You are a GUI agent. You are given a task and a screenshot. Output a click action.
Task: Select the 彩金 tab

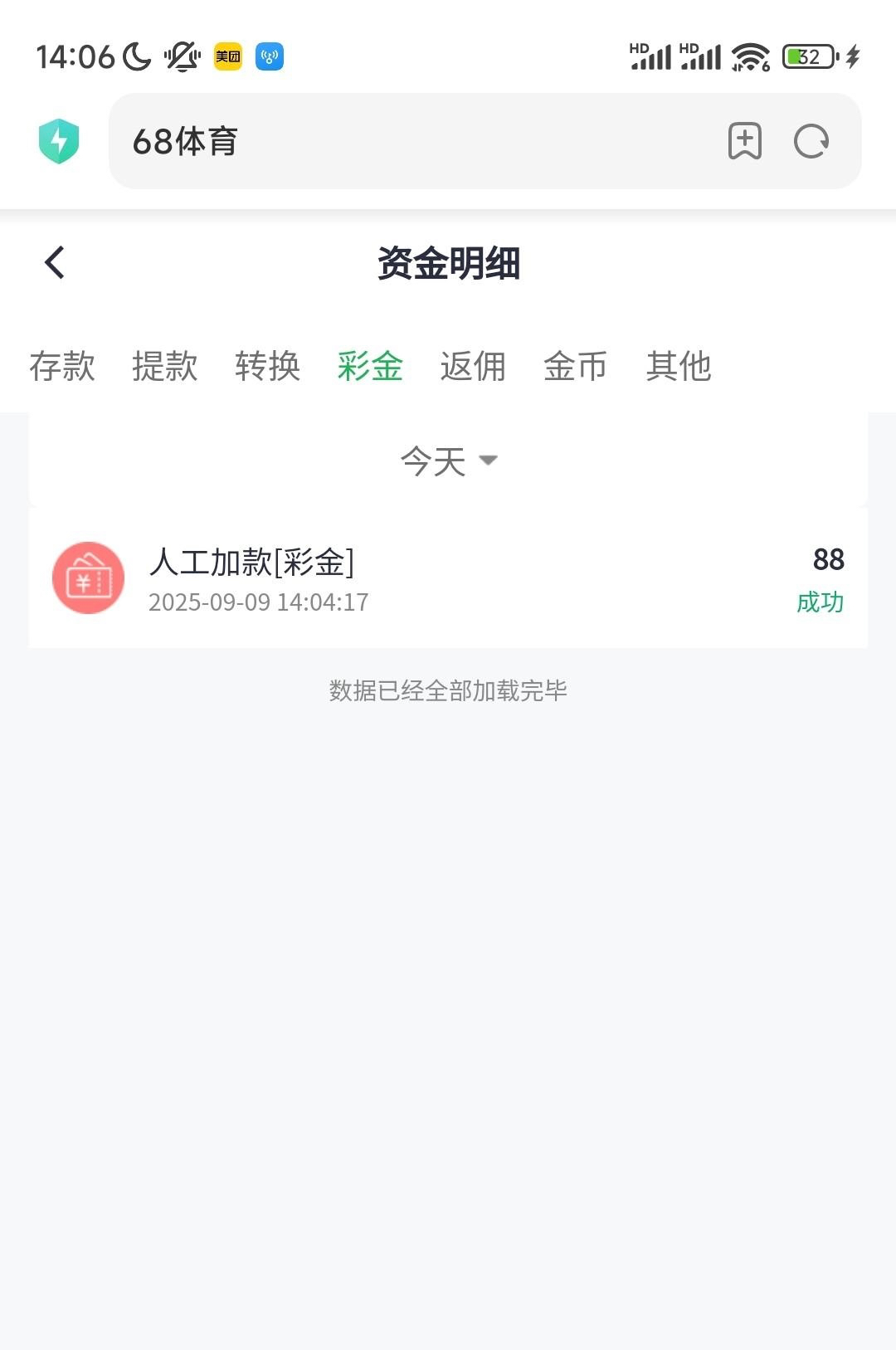click(x=370, y=366)
